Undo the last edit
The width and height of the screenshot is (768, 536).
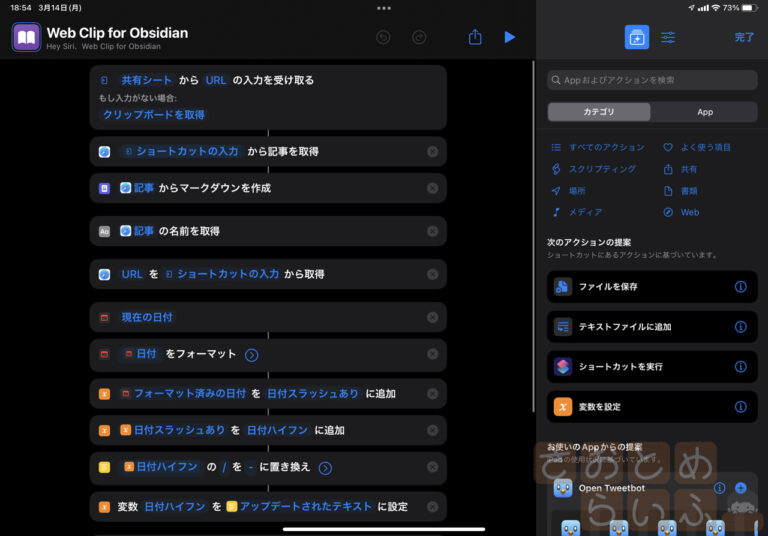[383, 37]
